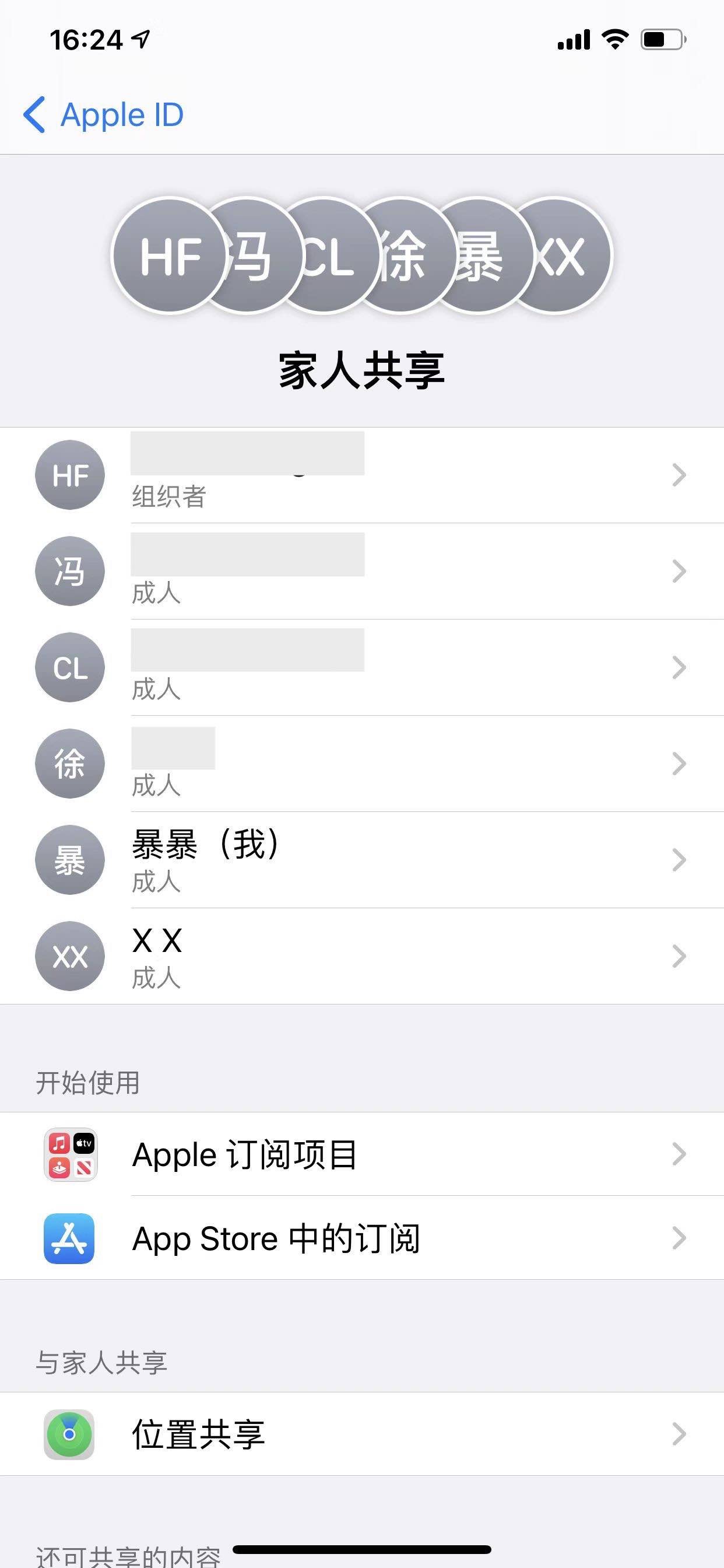Go back to Apple ID
The height and width of the screenshot is (1568, 724).
coord(103,114)
